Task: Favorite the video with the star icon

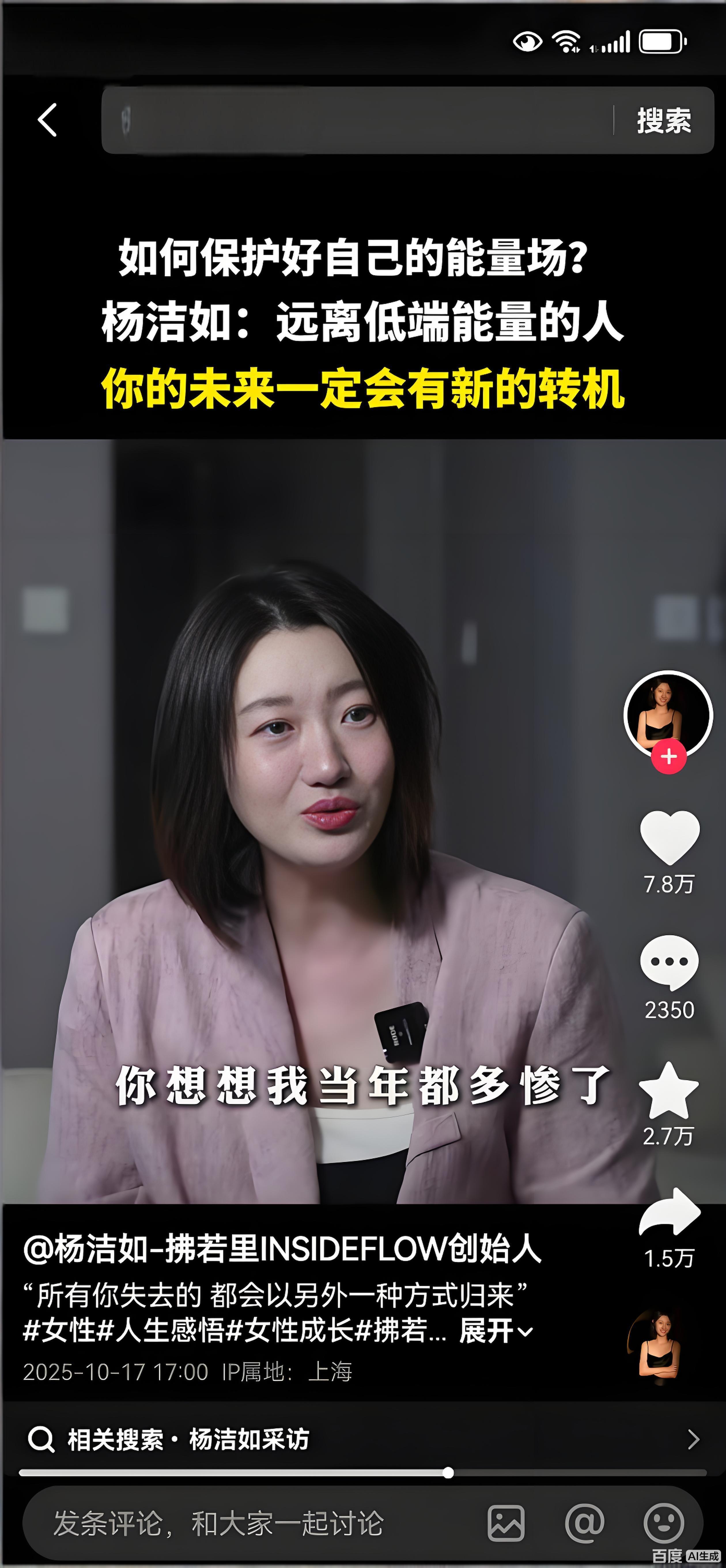Action: 668,1091
